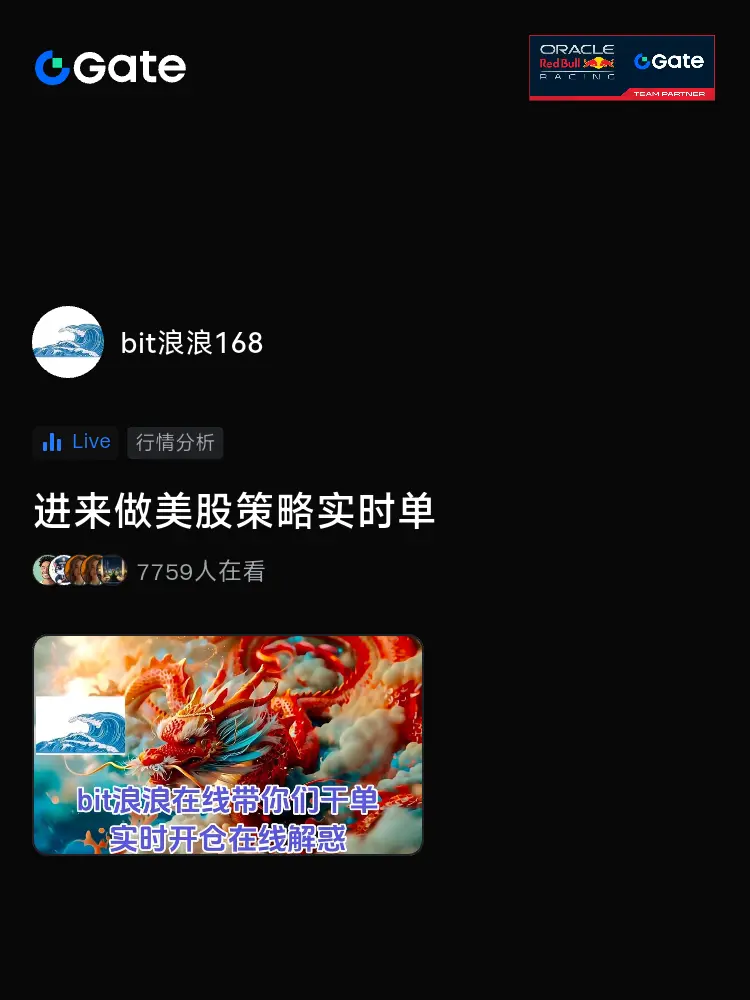Click the middle viewer avatar in the stack

79,570
